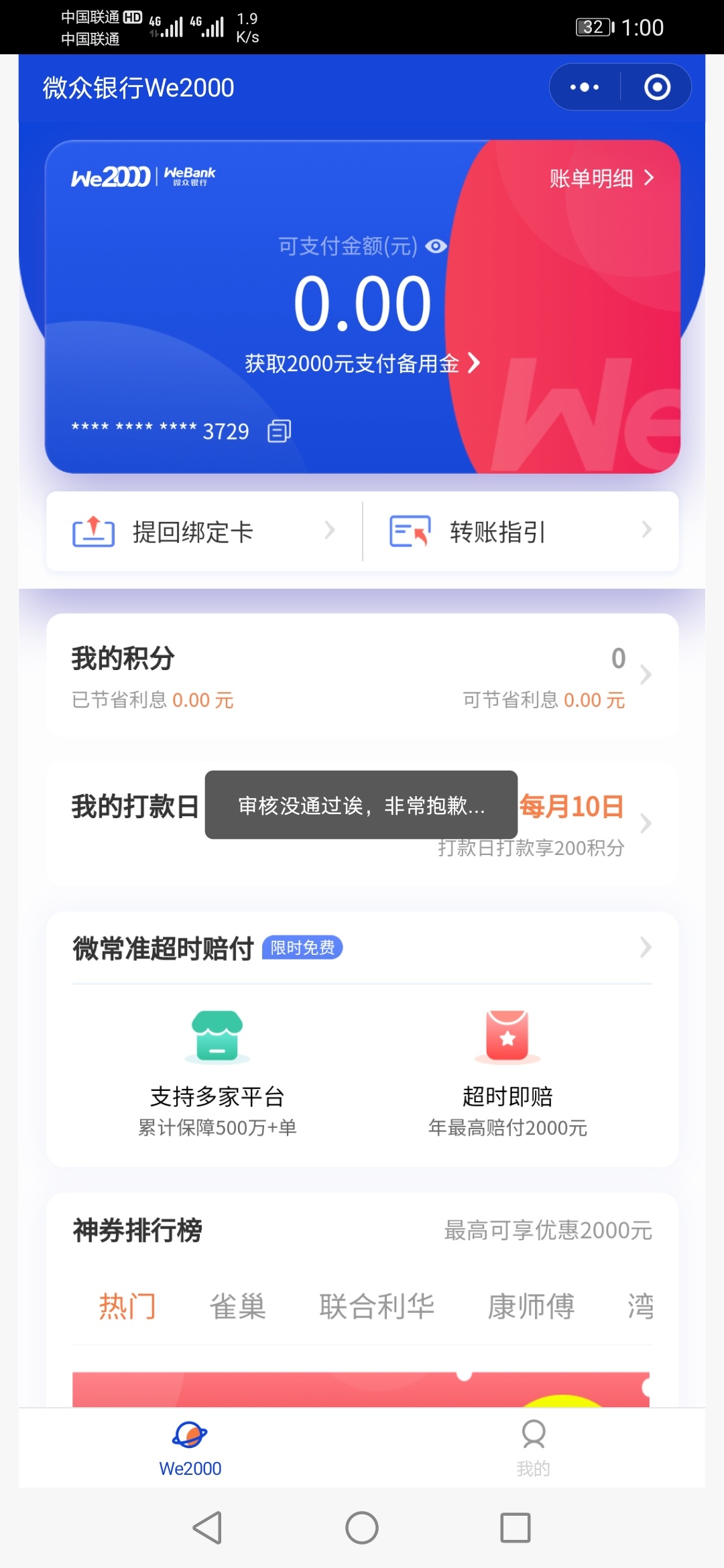Select the 热门 coupon tab
724x1568 pixels.
pyautogui.click(x=127, y=1306)
